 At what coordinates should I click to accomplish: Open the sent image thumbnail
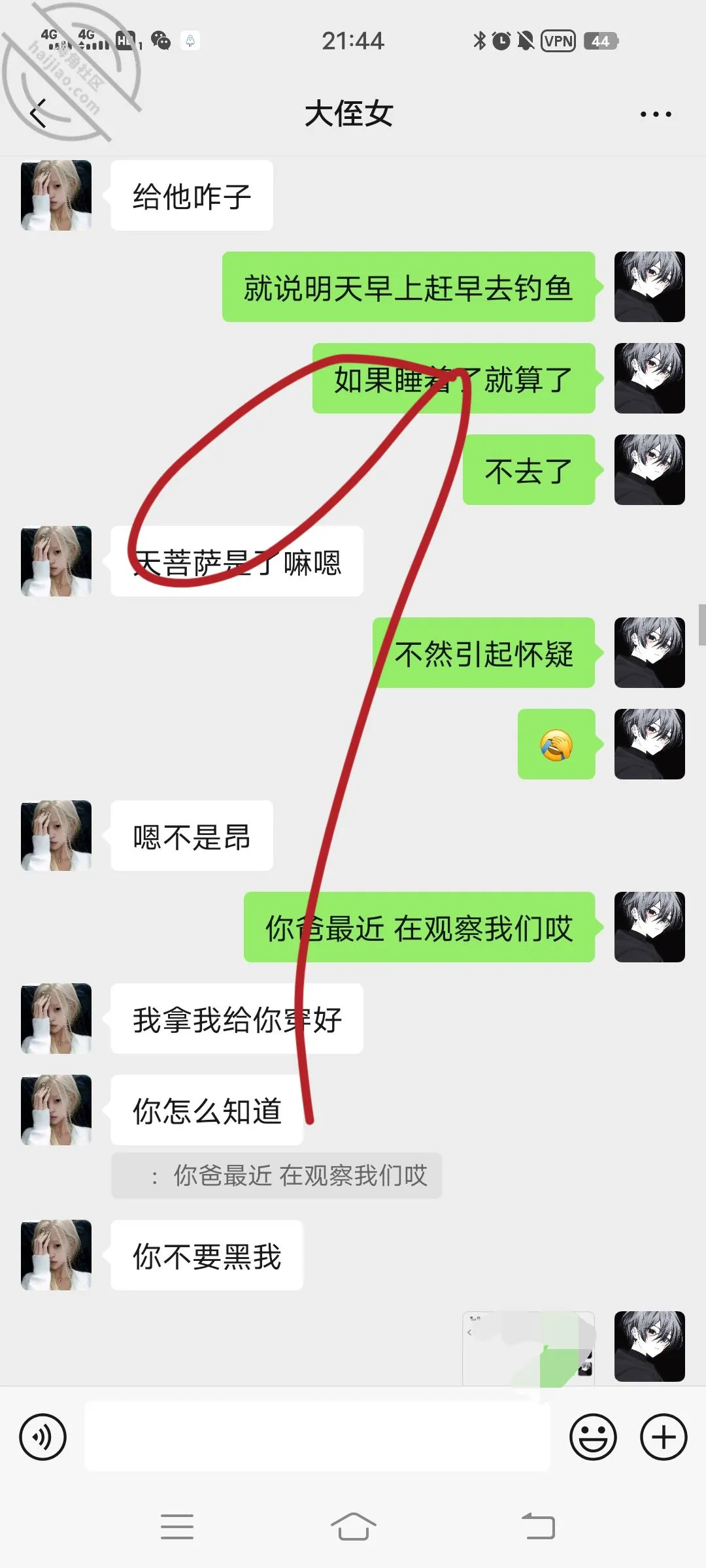[x=529, y=1347]
